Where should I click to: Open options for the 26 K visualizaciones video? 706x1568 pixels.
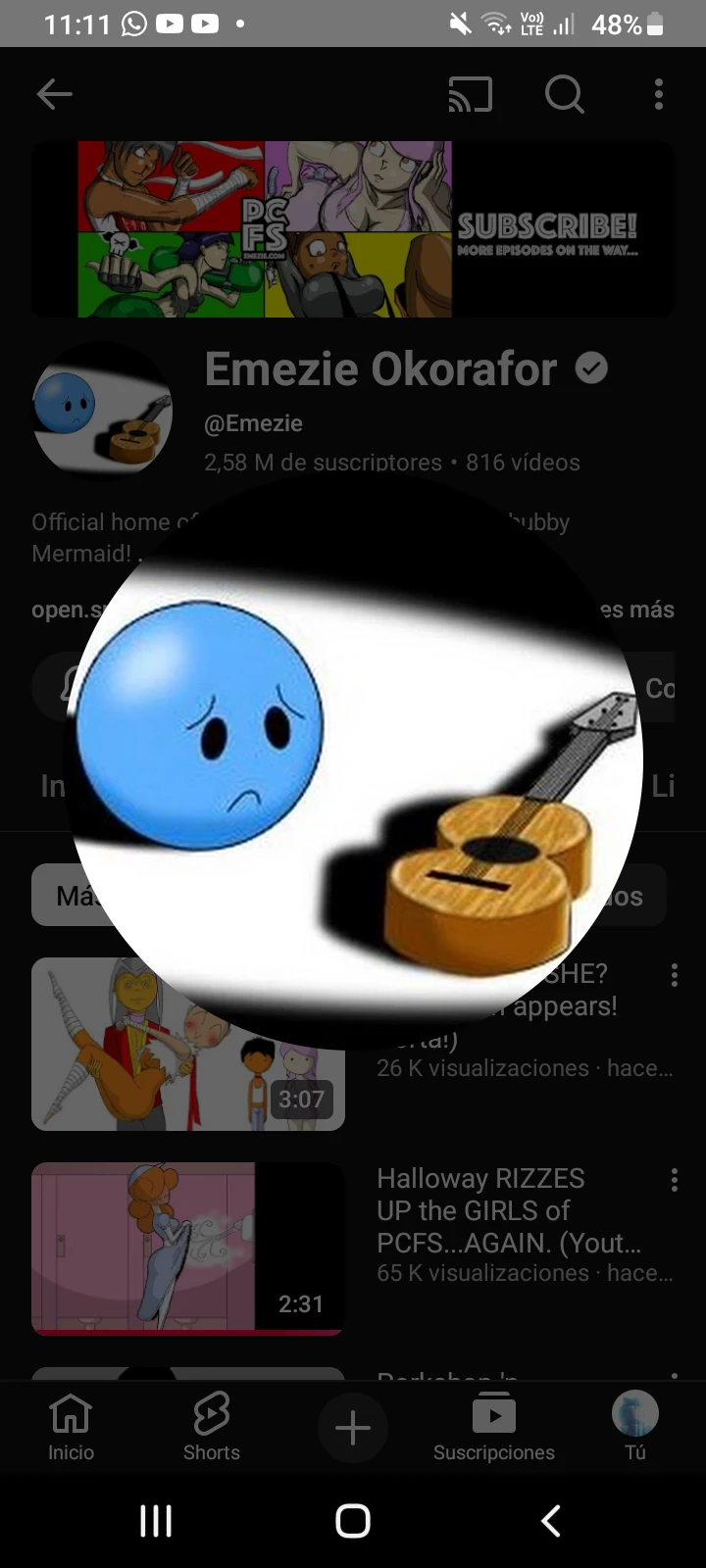point(674,975)
